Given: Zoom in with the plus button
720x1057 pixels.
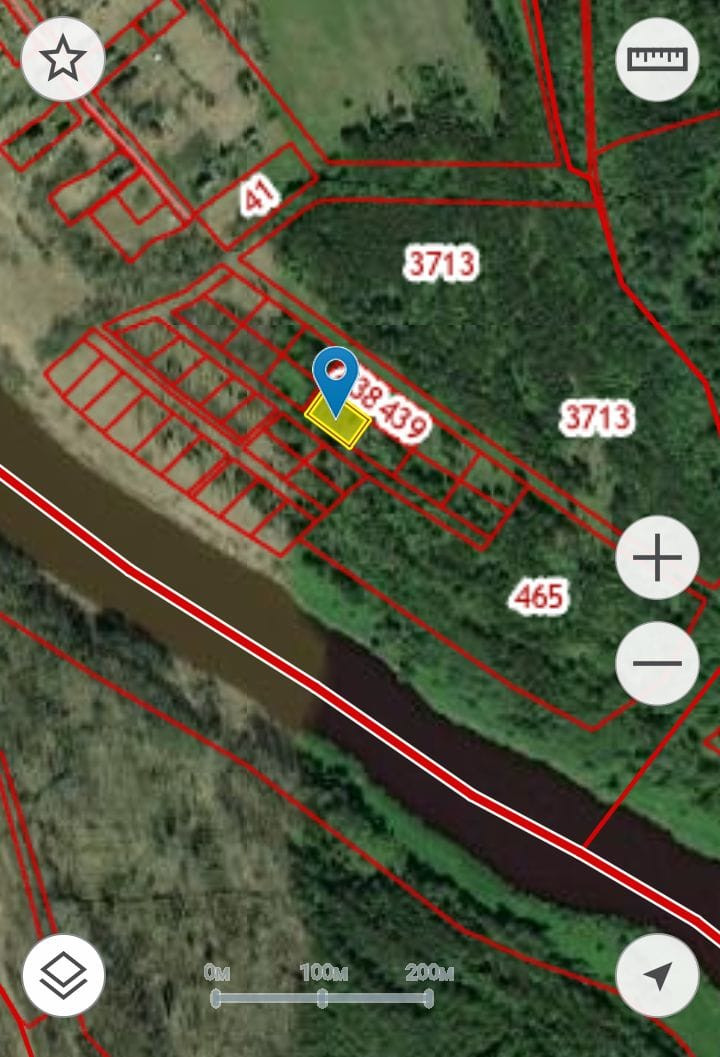Looking at the screenshot, I should pos(657,558).
